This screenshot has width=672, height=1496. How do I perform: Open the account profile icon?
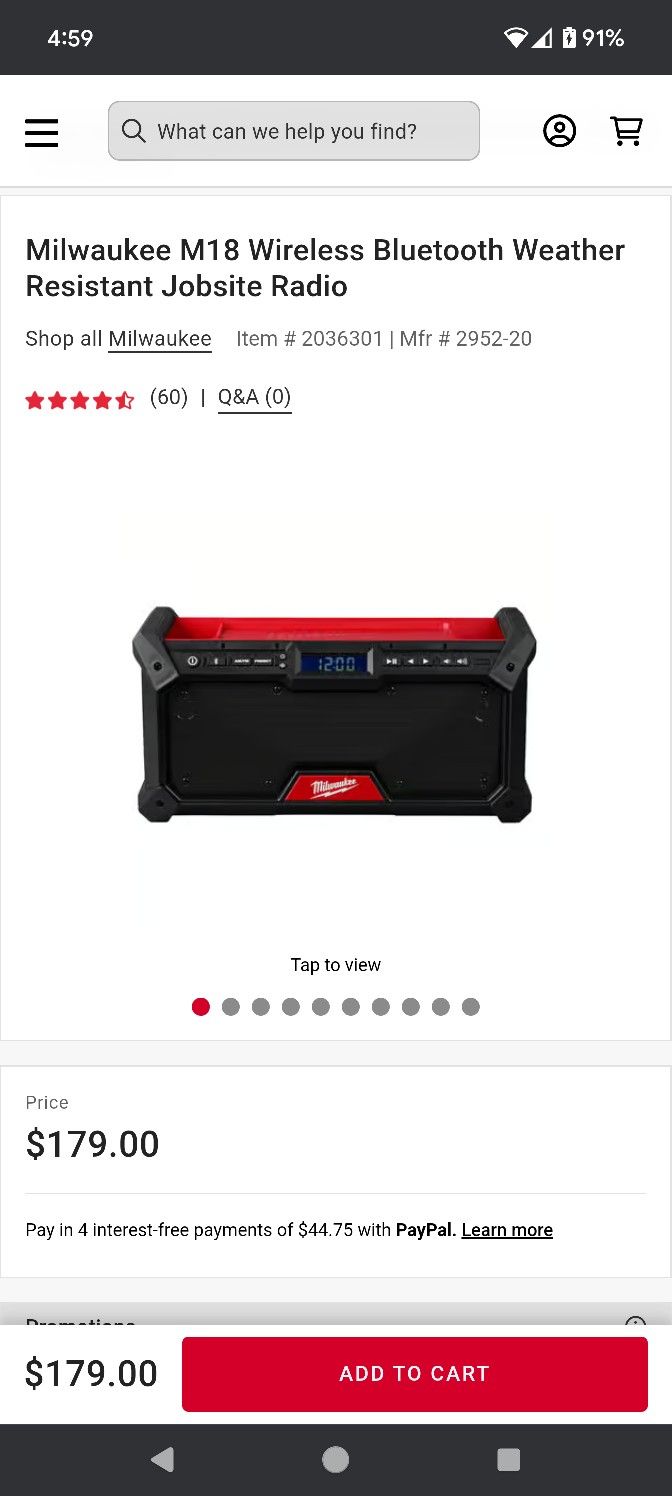pos(559,131)
